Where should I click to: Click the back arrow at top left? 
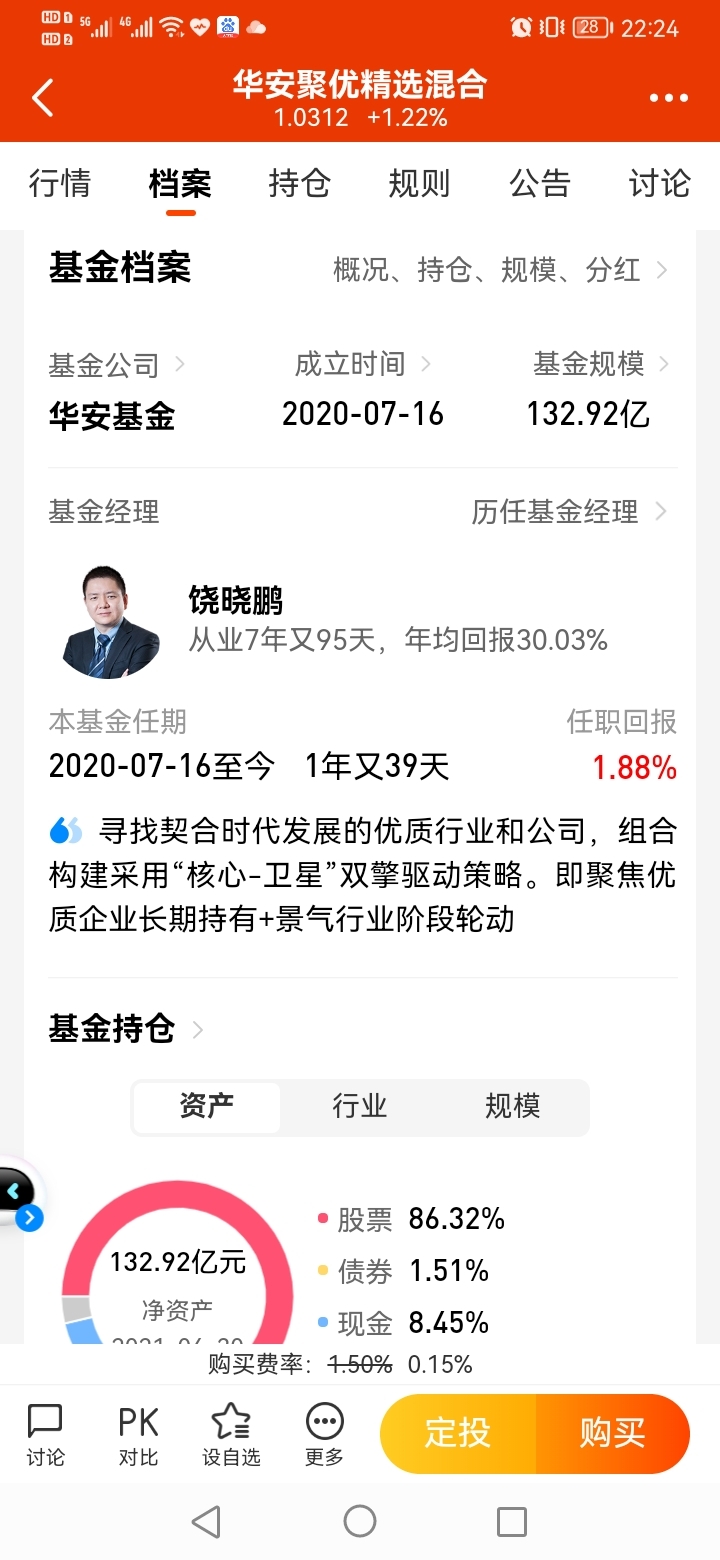click(x=42, y=97)
